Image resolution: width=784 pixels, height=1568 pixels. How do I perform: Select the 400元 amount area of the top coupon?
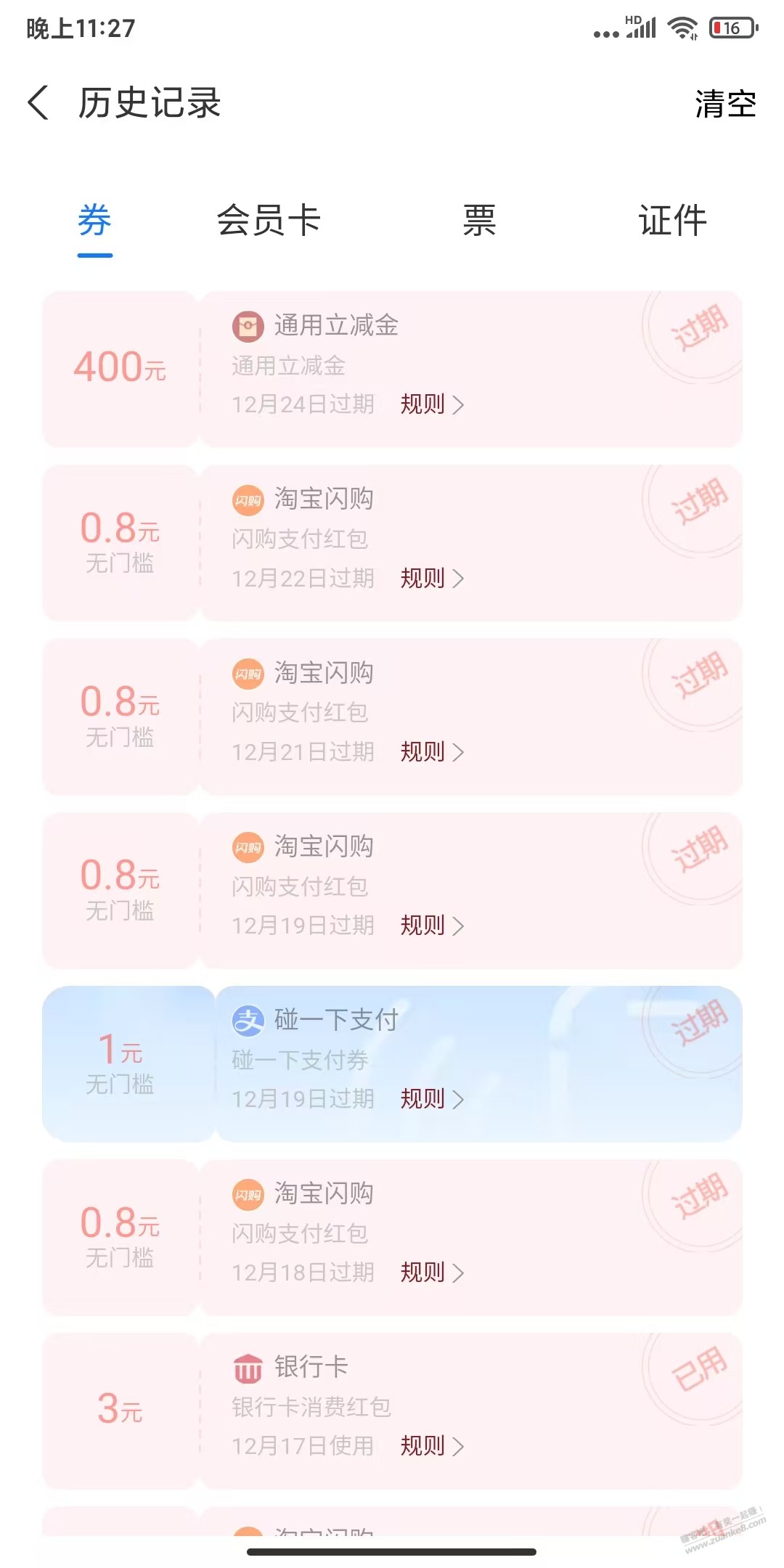pyautogui.click(x=119, y=368)
